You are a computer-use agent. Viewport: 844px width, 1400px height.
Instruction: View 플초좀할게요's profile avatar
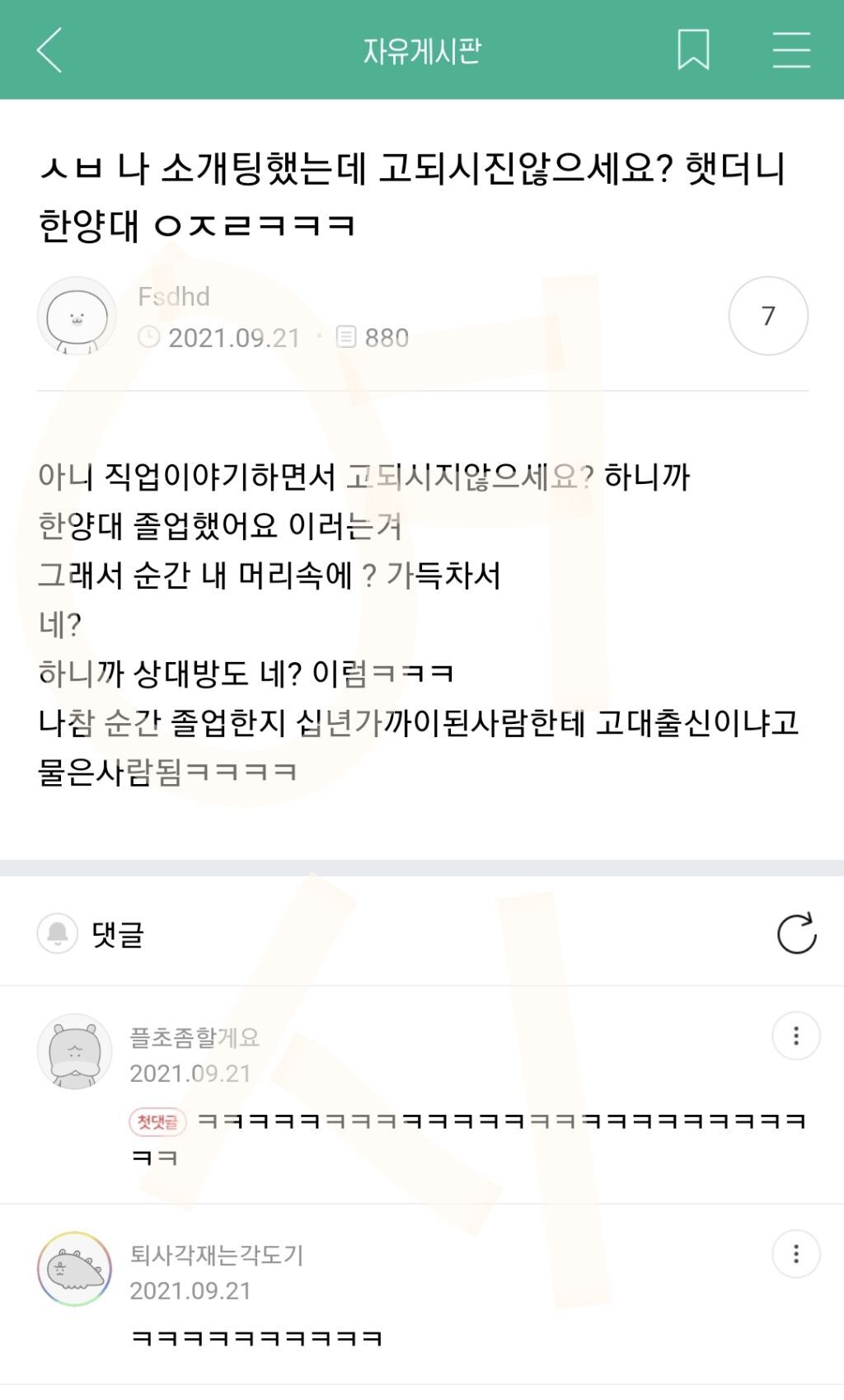tap(75, 1052)
